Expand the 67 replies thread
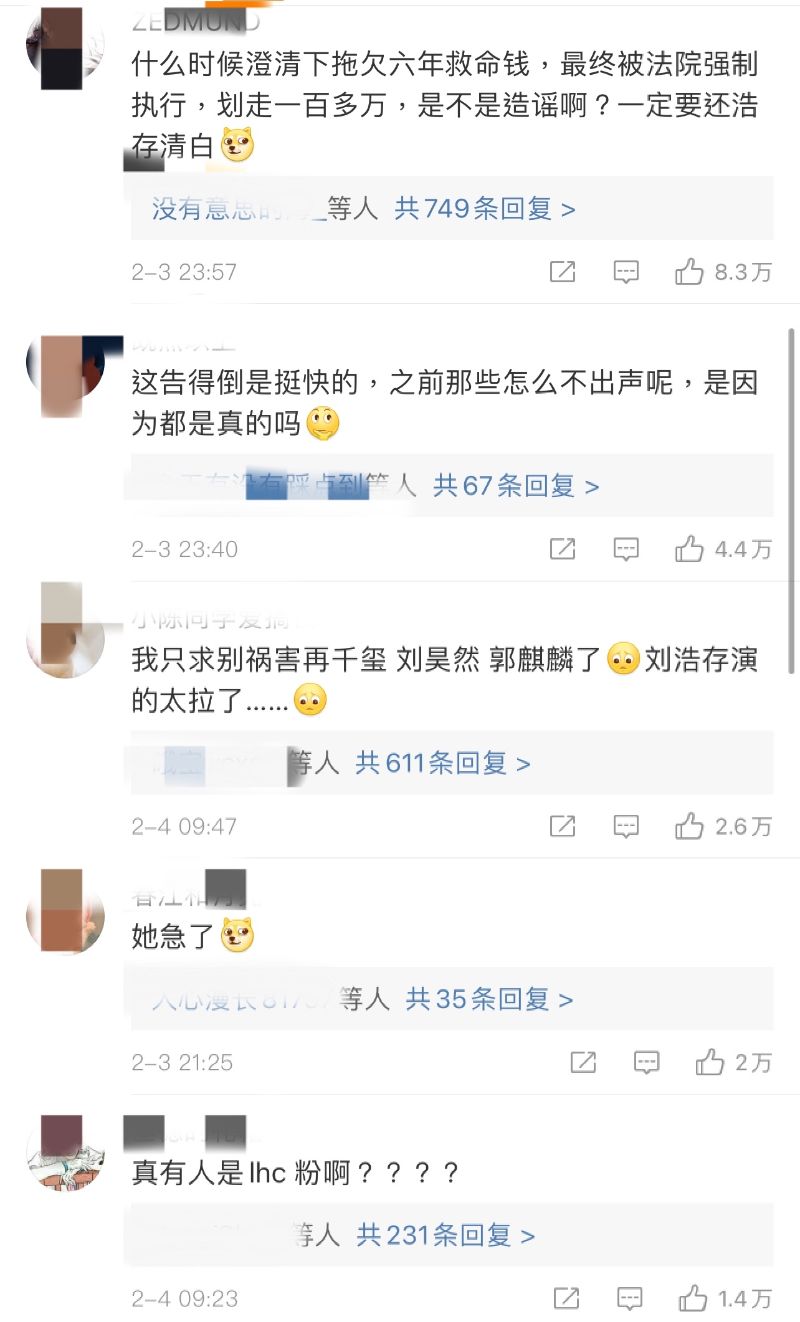Viewport: 800px width, 1322px height. (515, 486)
